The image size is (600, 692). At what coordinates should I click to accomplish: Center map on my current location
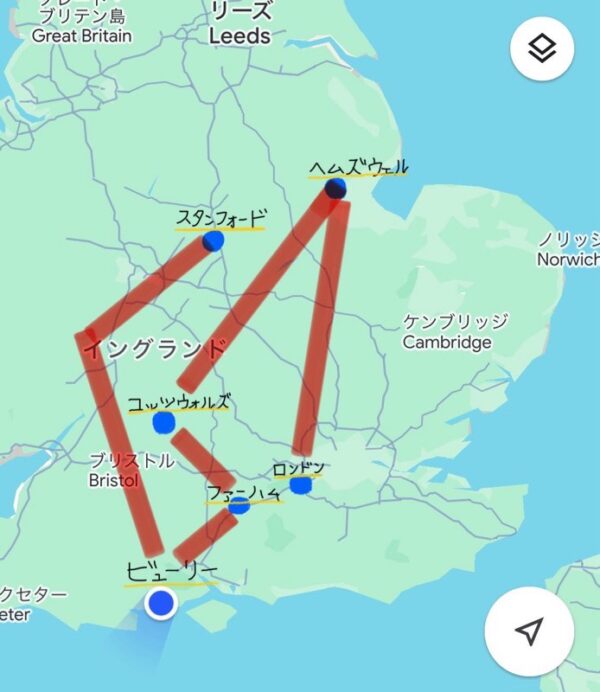coord(530,631)
